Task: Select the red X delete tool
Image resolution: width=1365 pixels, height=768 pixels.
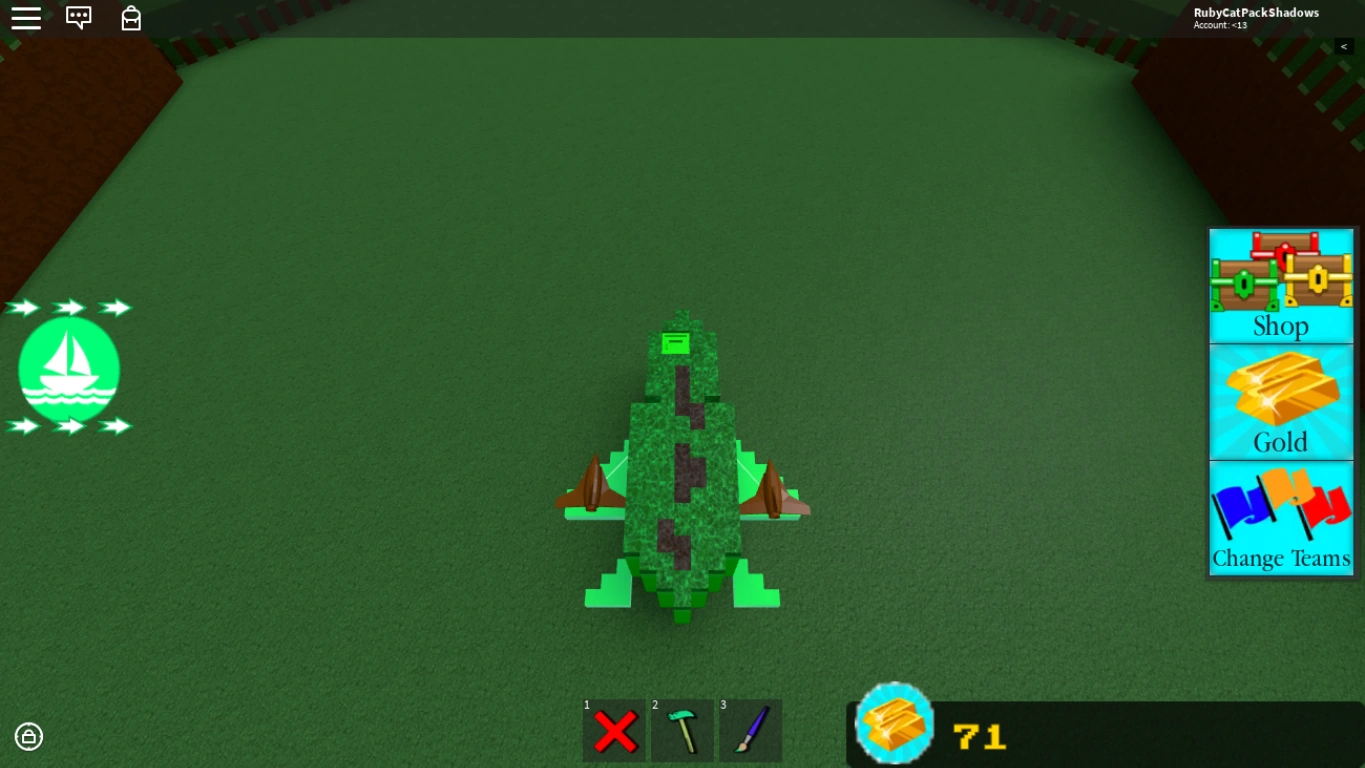Action: coord(615,731)
